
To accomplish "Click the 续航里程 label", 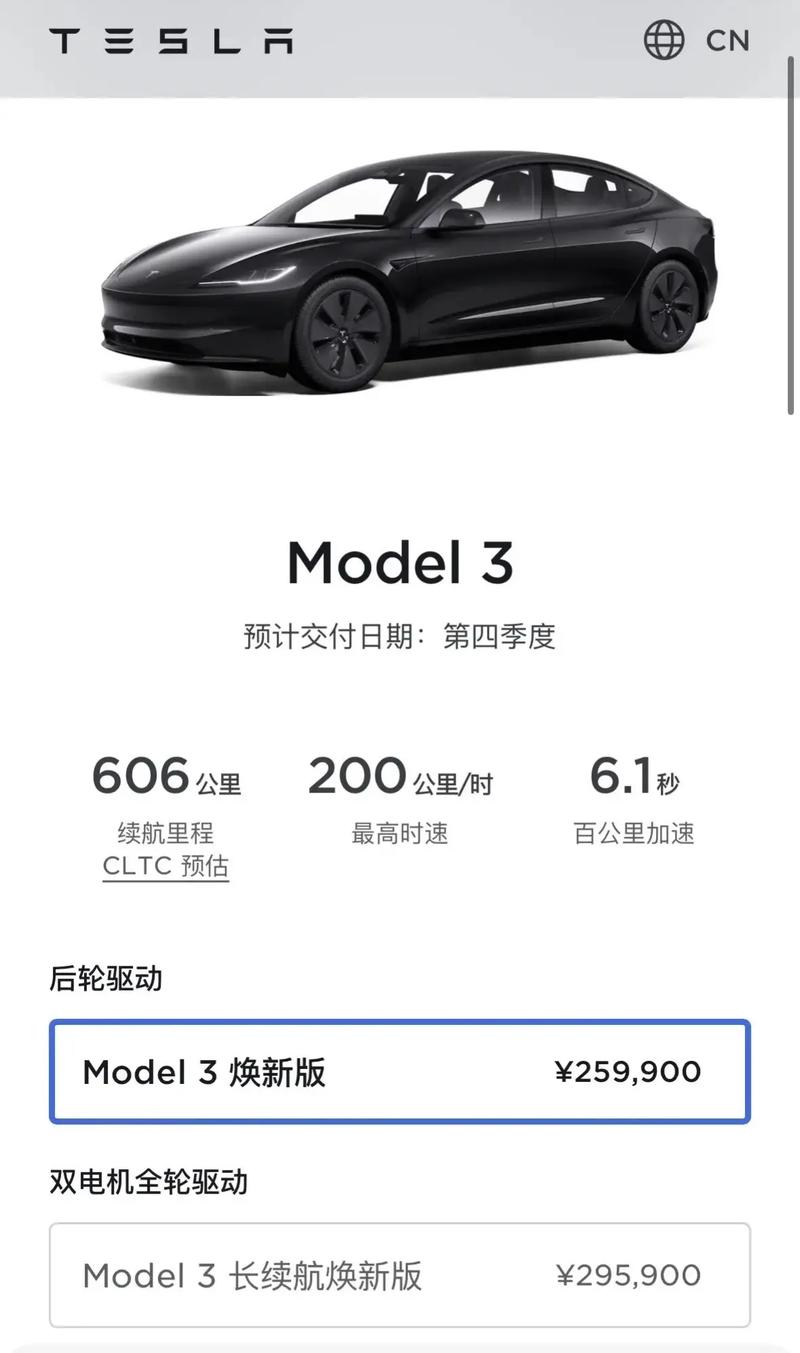I will pyautogui.click(x=164, y=833).
